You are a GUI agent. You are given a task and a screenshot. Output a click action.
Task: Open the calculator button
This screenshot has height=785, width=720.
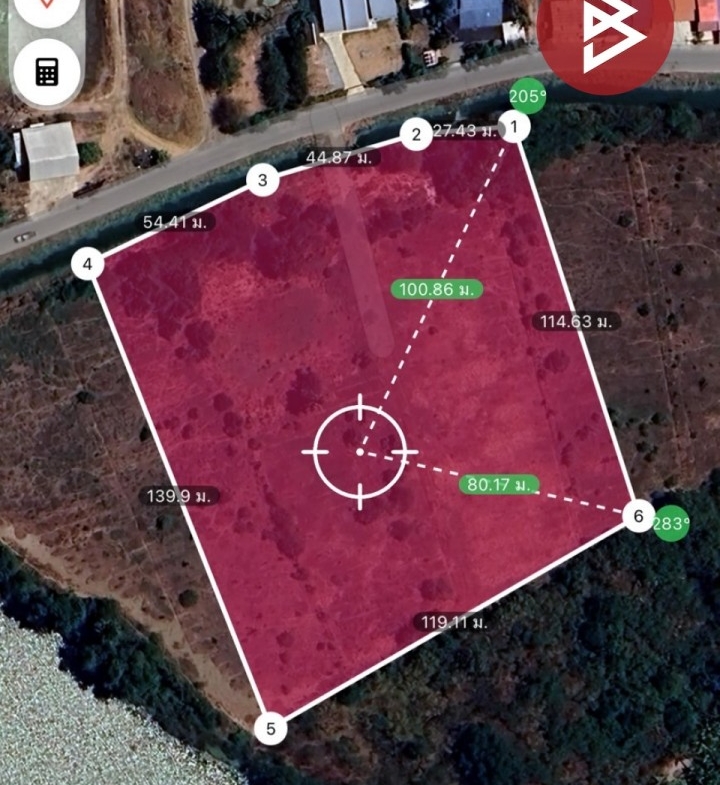tap(47, 72)
